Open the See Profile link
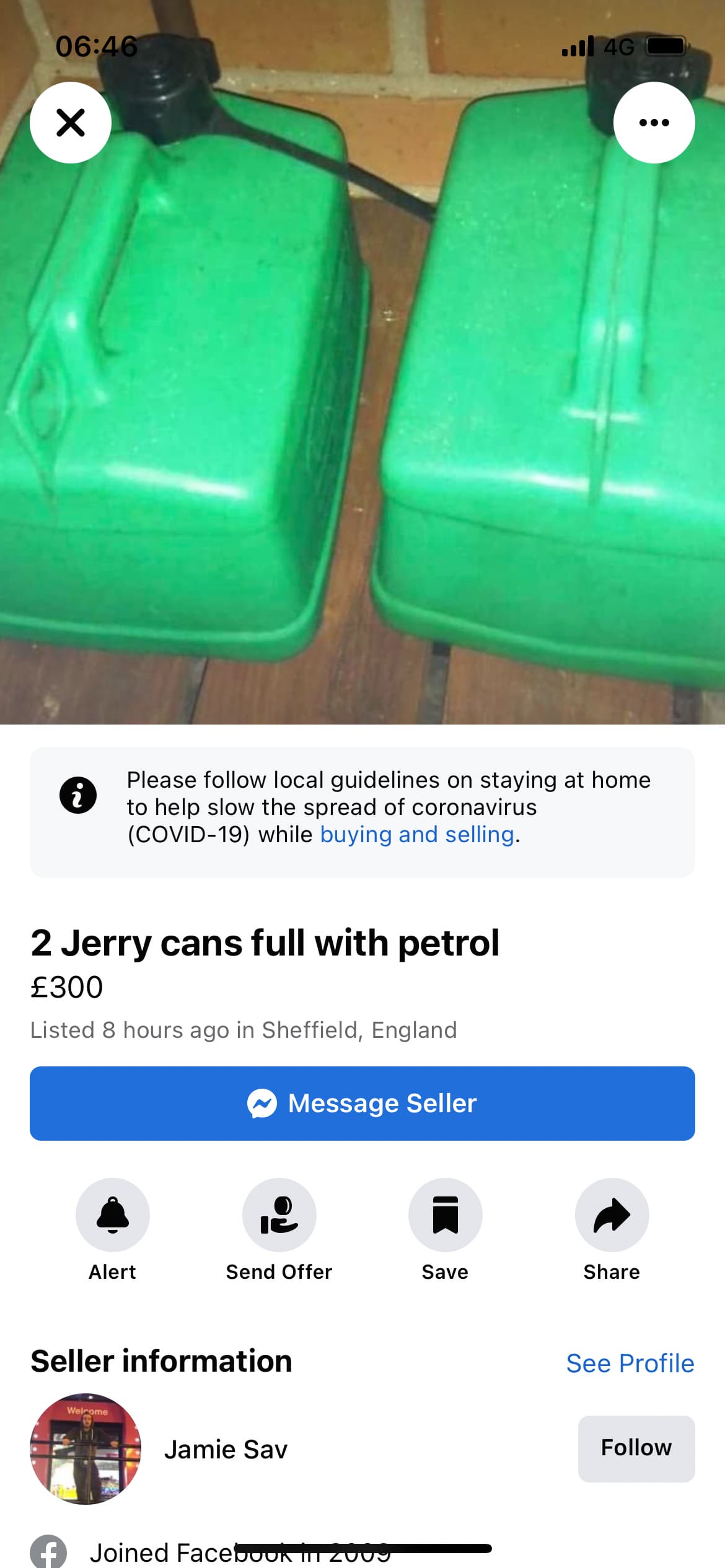The height and width of the screenshot is (1568, 725). (630, 1364)
